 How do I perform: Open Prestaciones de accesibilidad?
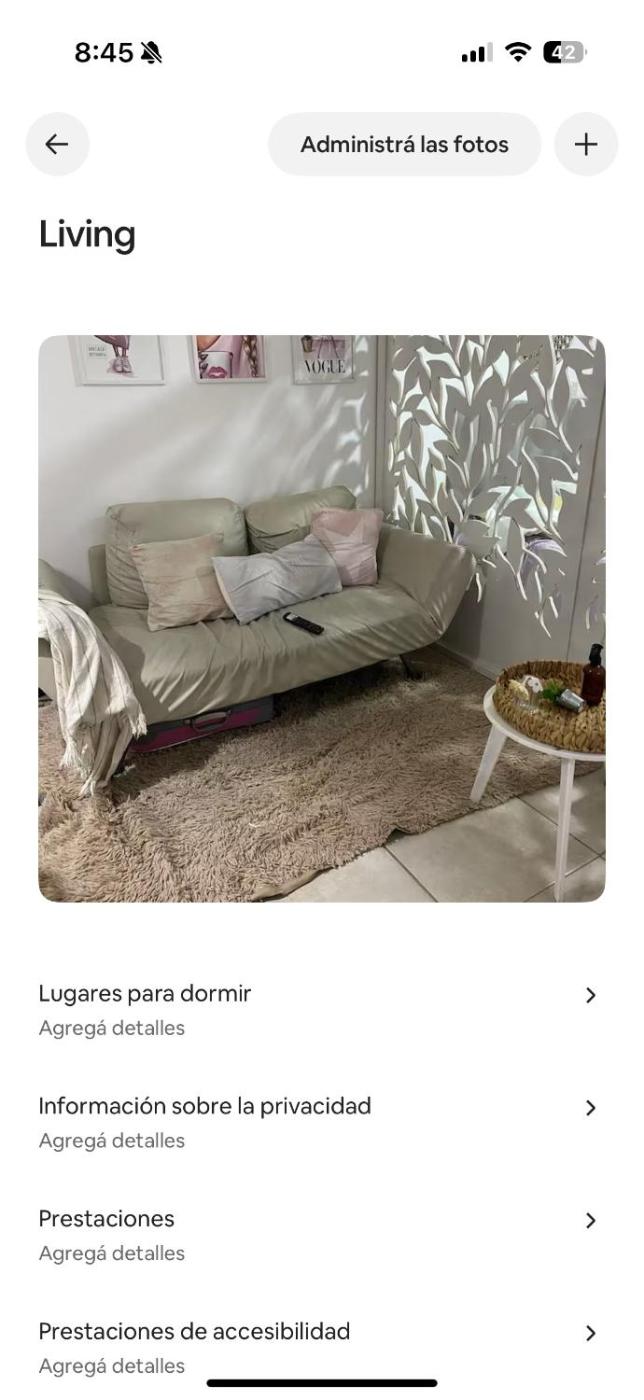coord(320,1346)
